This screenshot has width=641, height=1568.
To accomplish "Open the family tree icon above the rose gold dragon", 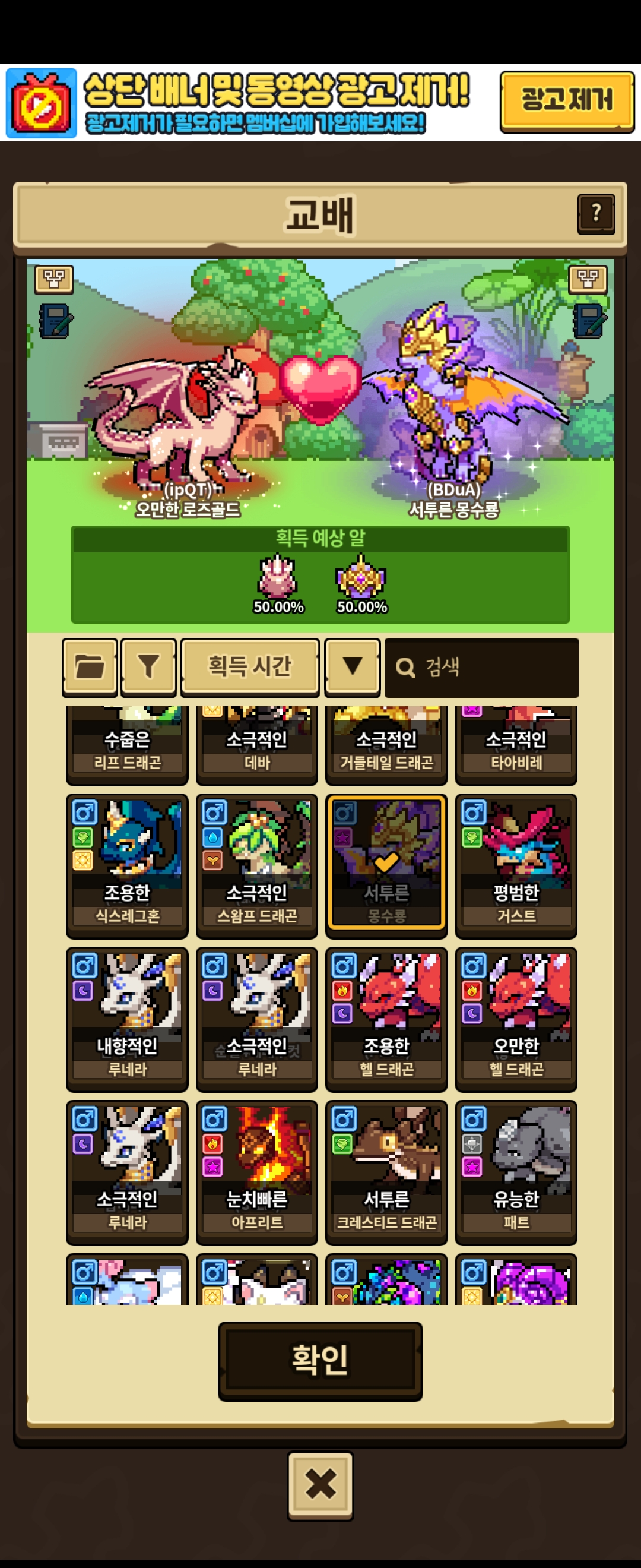I will click(54, 279).
